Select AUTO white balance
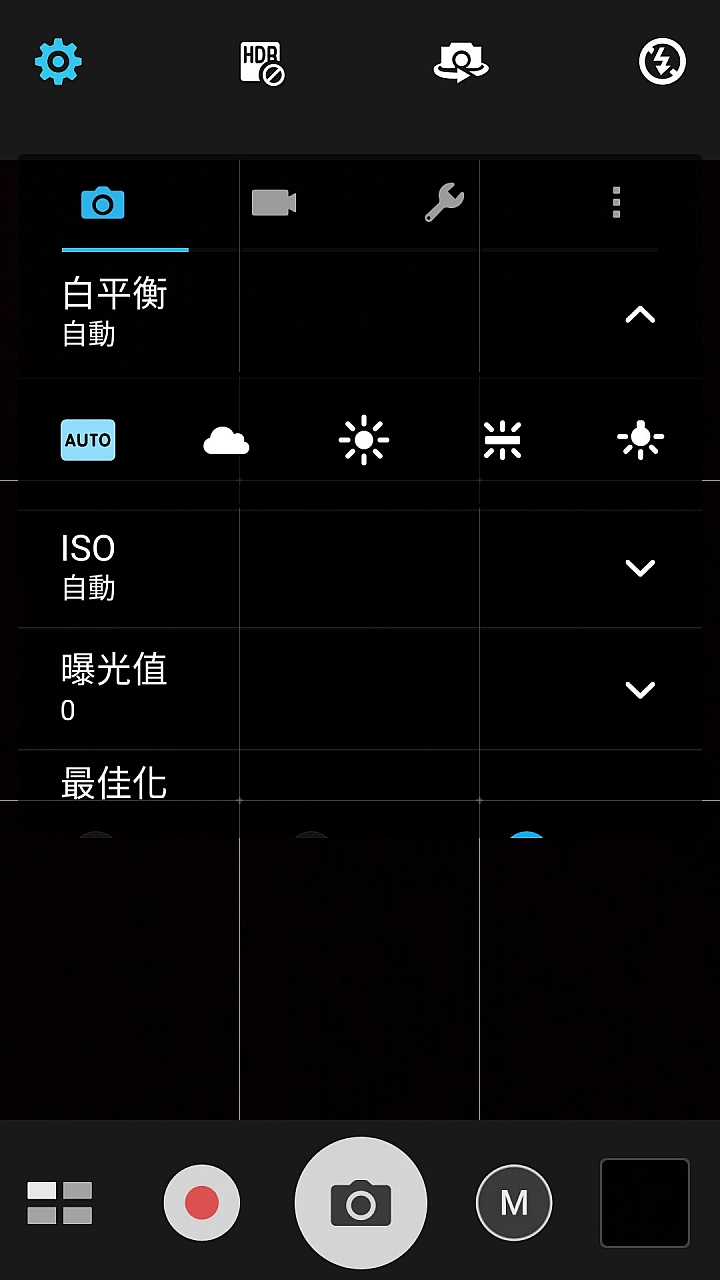720x1280 pixels. coord(88,440)
